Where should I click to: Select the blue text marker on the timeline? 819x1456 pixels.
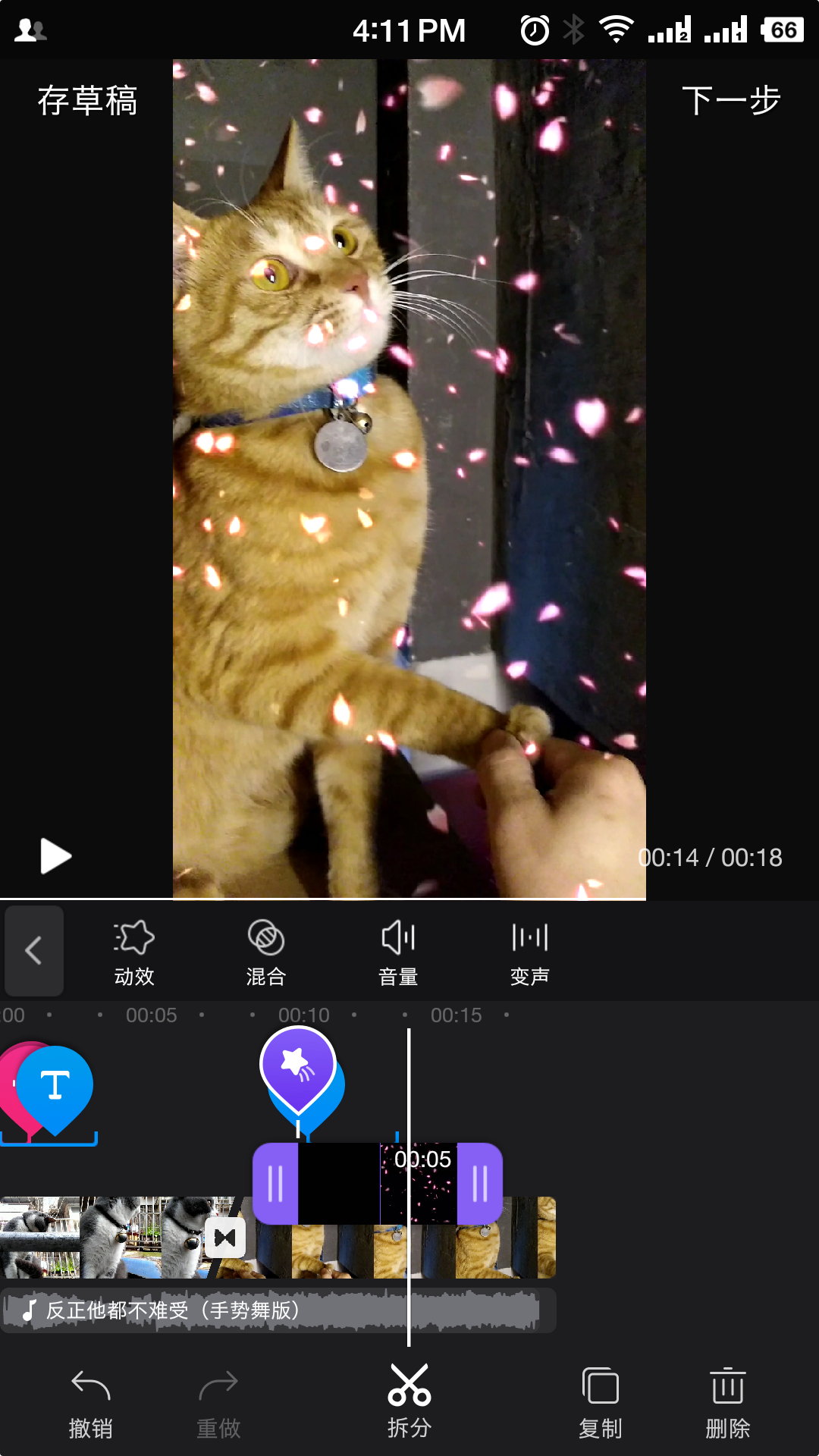click(x=55, y=1086)
